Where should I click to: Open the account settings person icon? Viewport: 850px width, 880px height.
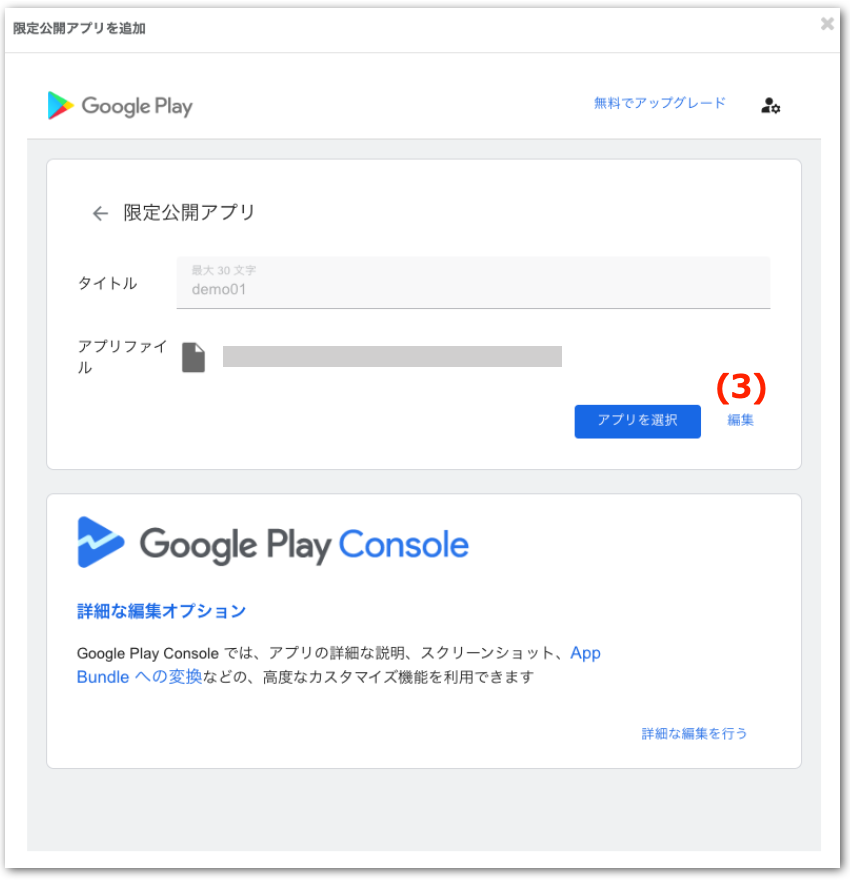[770, 105]
